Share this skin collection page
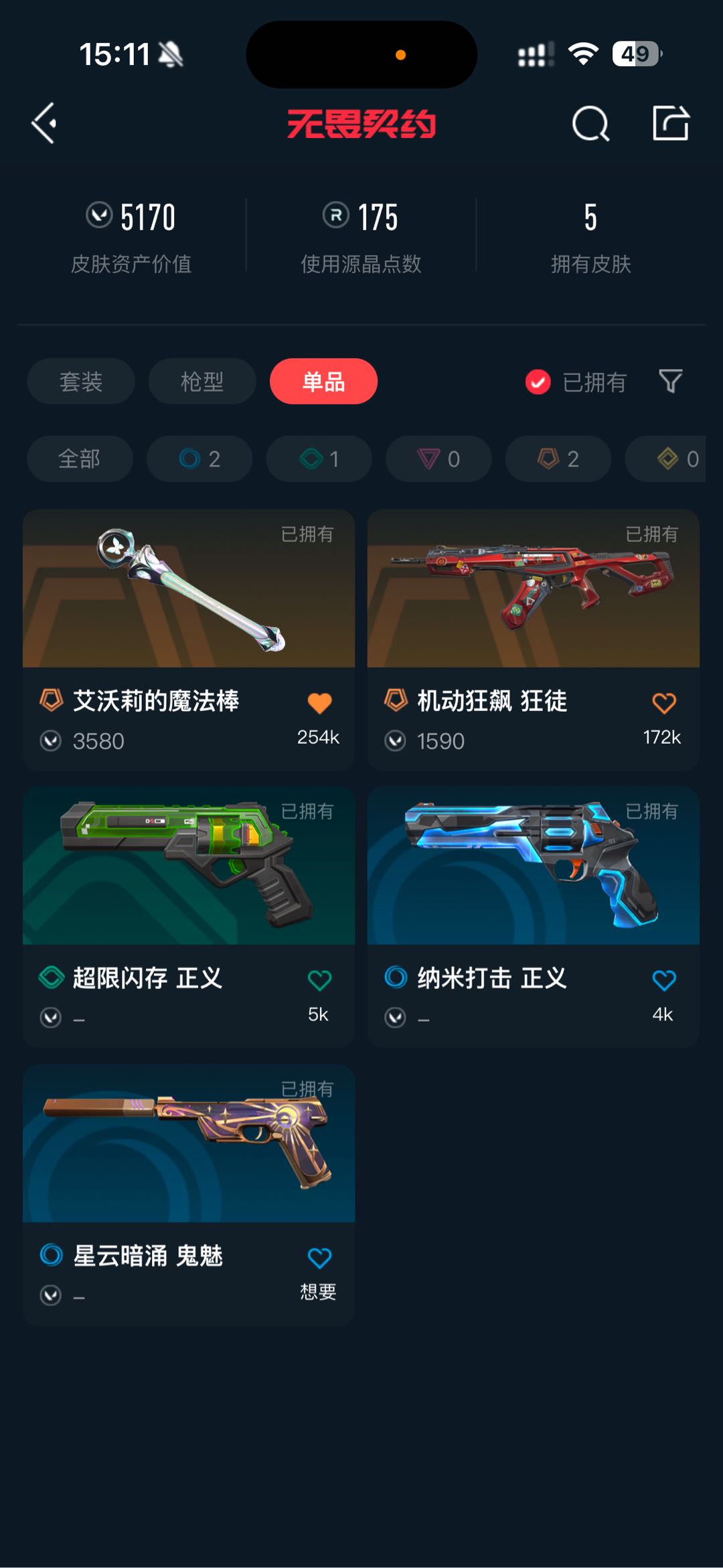 [671, 123]
